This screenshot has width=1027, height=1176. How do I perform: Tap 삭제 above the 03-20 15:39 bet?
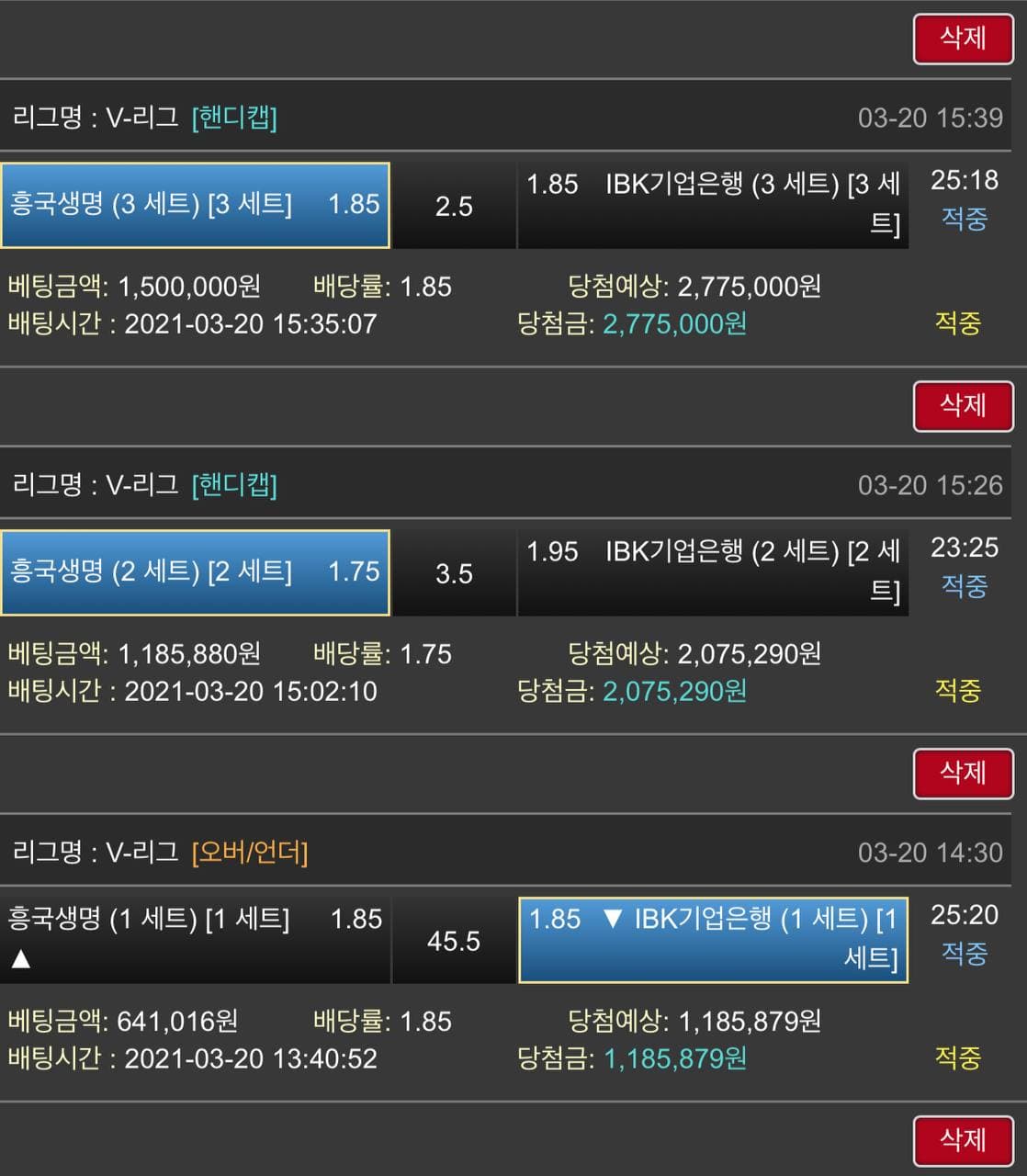coord(963,38)
